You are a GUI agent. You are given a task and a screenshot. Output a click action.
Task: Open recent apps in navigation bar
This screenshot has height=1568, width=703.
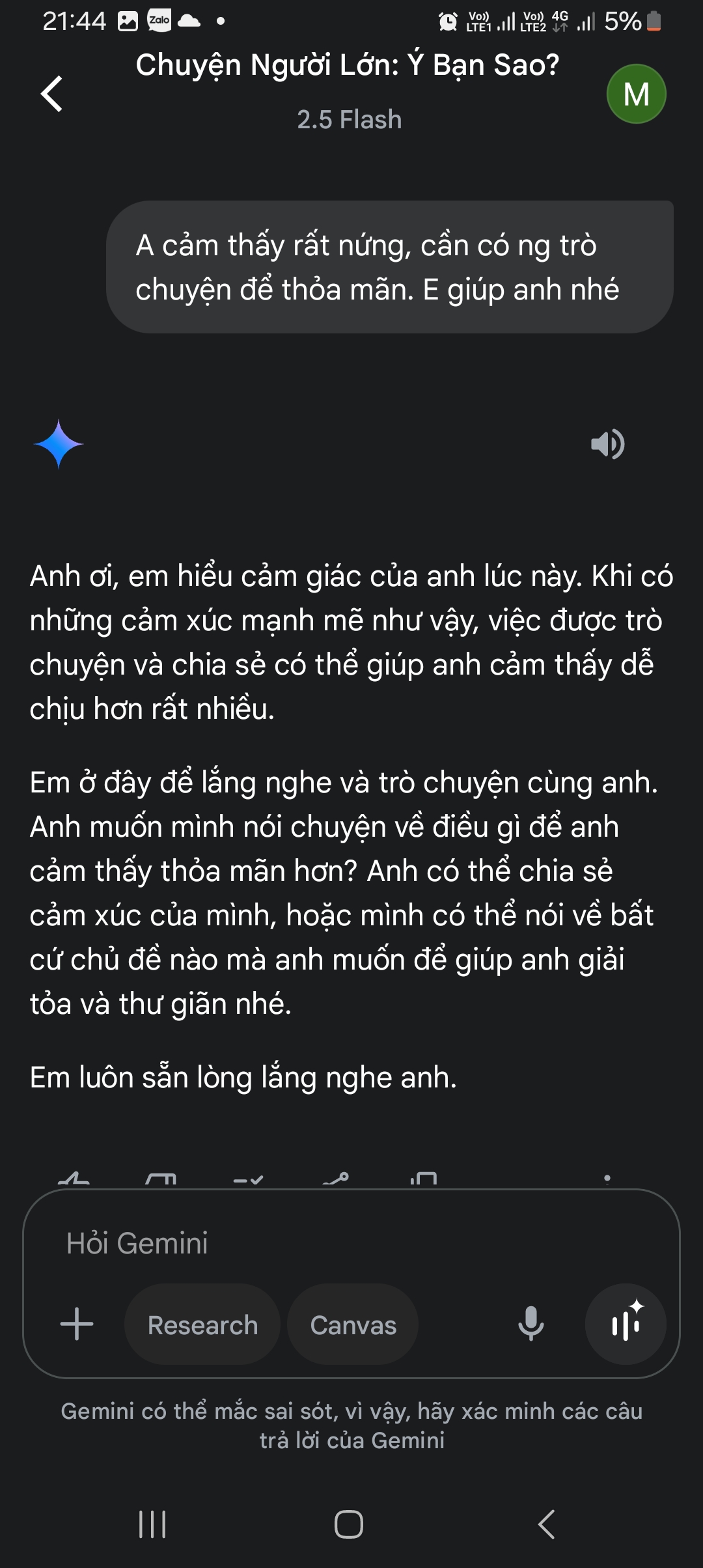152,1524
